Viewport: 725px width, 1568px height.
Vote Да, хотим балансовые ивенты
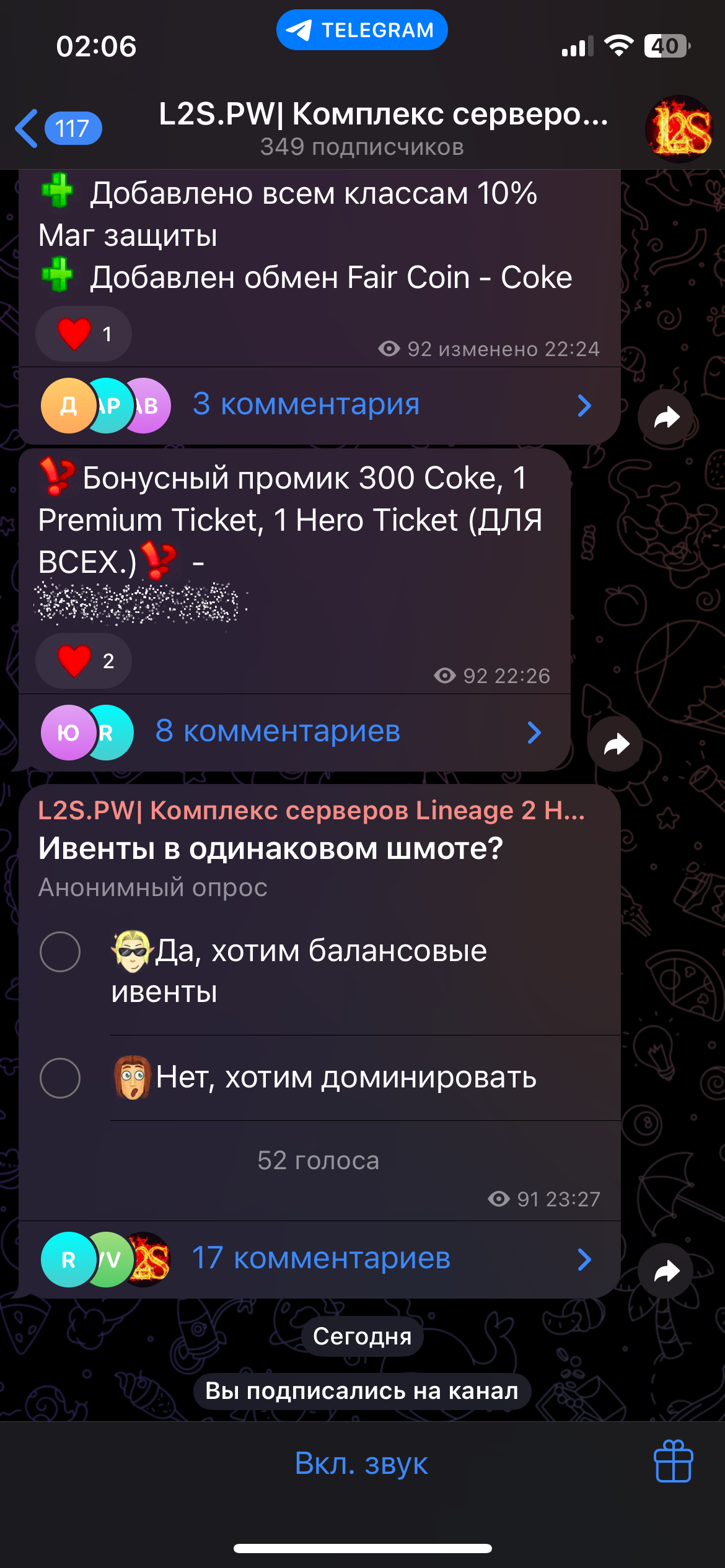(x=60, y=952)
